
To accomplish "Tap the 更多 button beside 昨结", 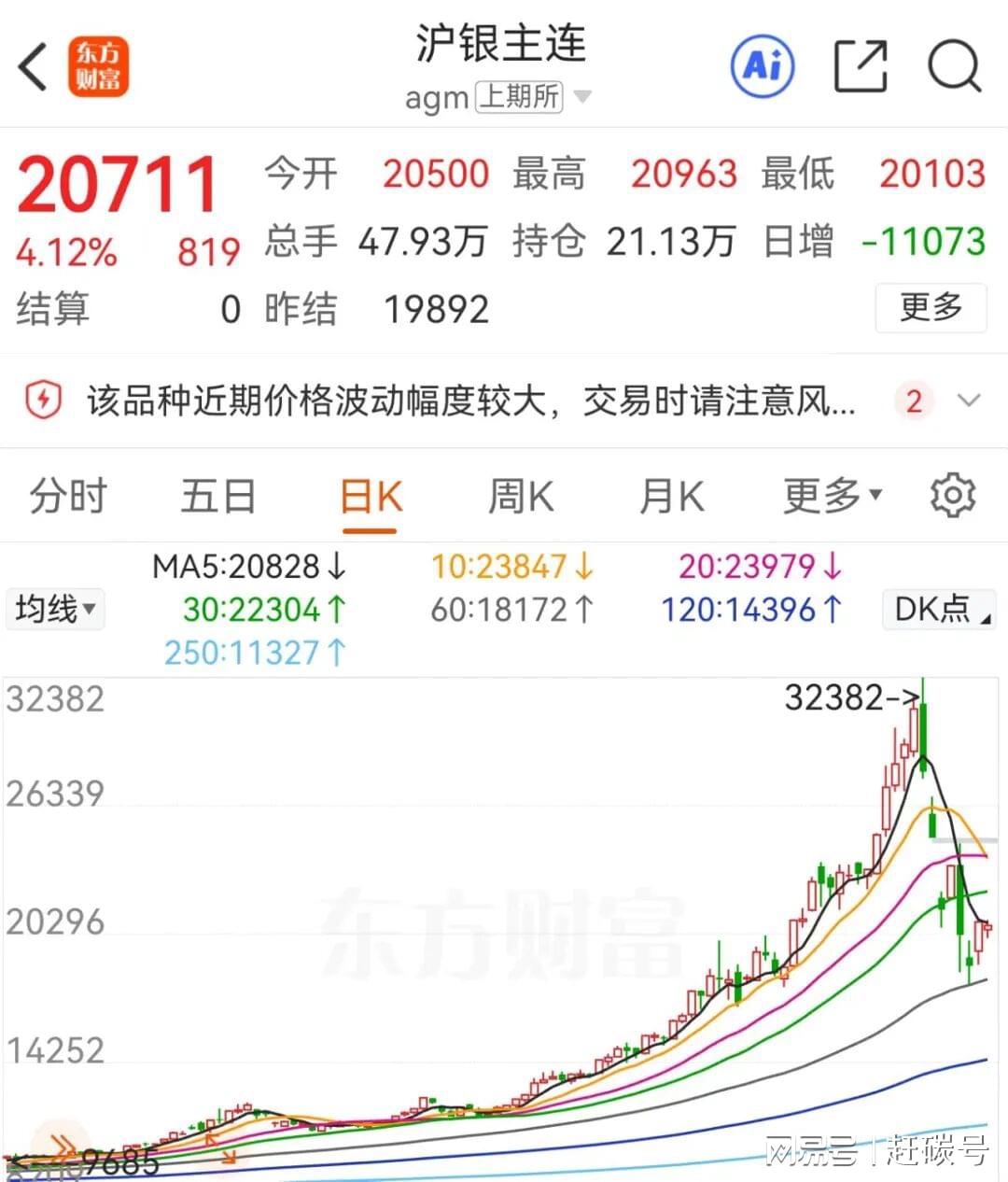I will (x=930, y=307).
